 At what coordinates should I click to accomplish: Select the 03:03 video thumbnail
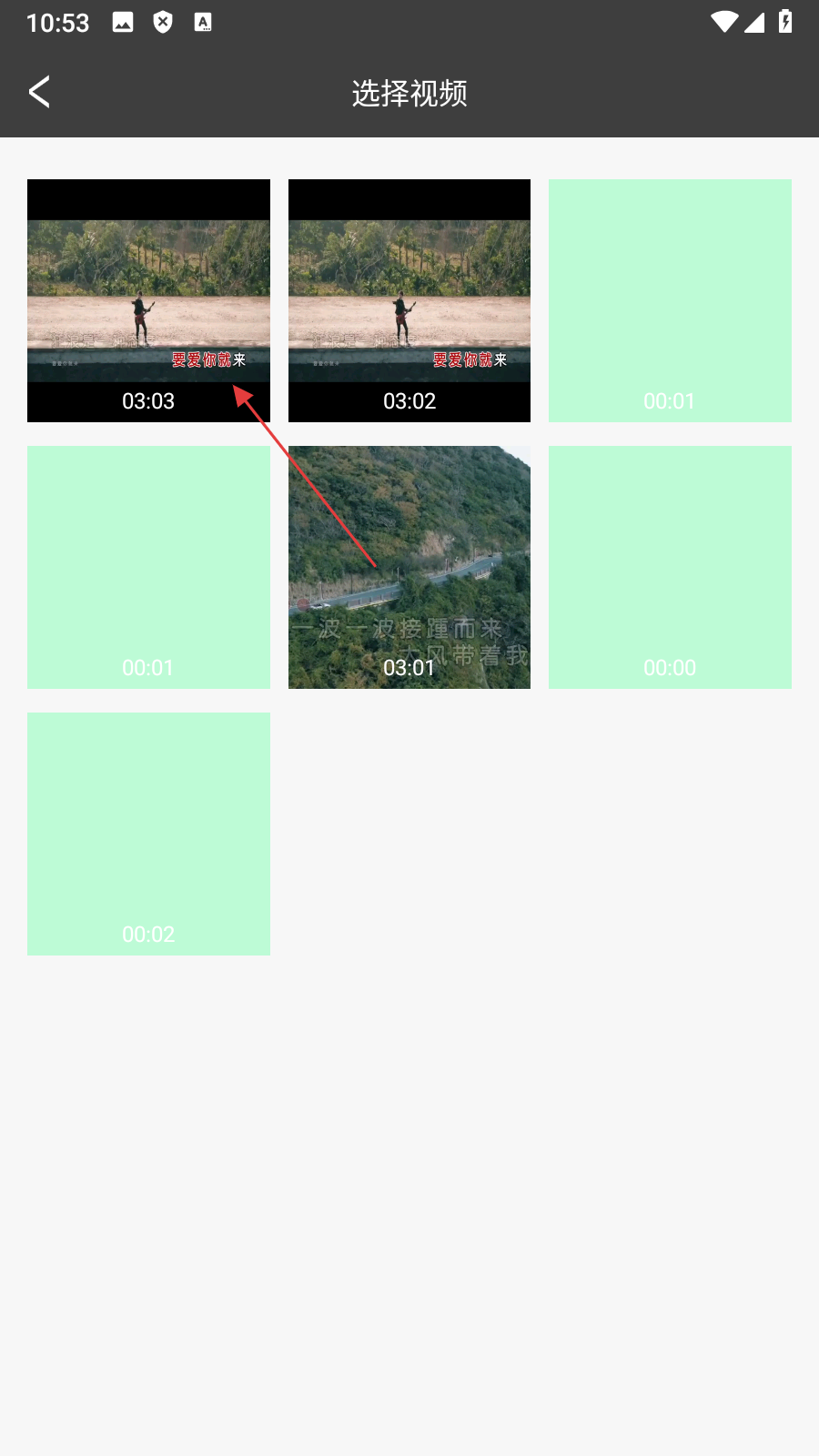[x=148, y=300]
